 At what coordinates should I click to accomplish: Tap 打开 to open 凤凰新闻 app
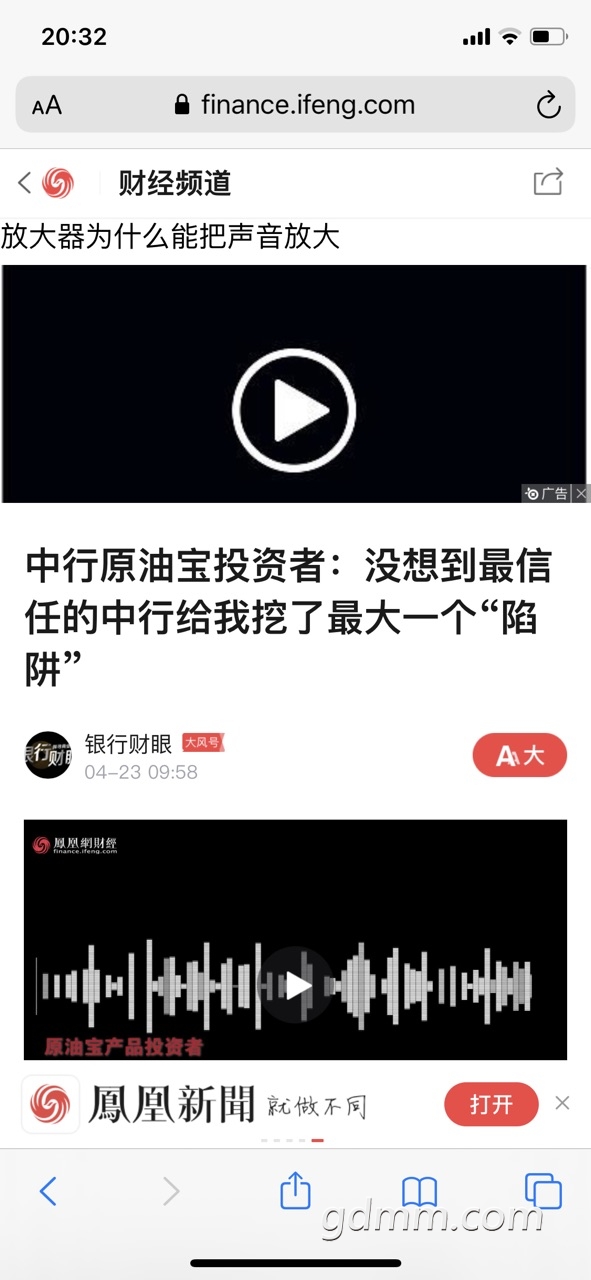coord(491,1104)
